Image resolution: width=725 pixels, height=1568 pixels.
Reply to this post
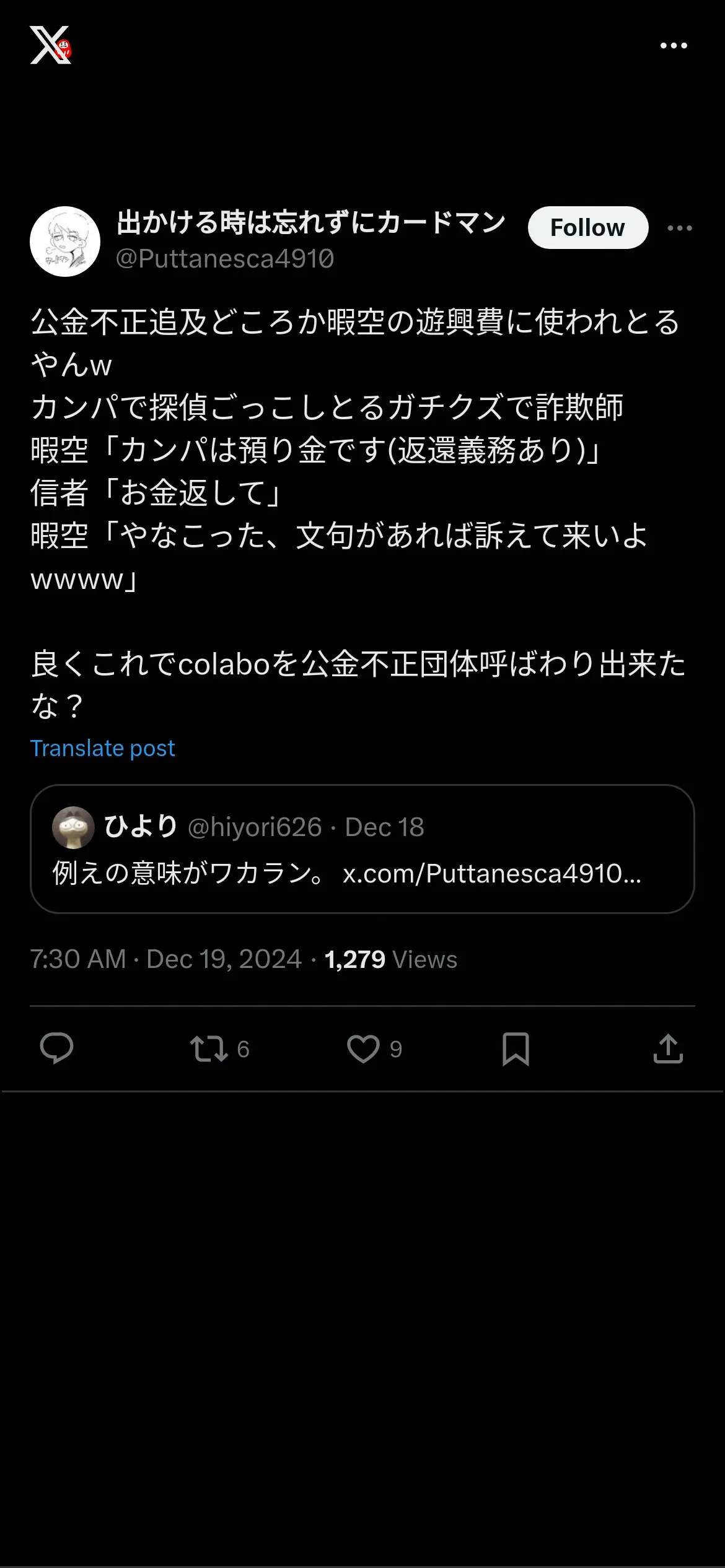point(57,1048)
